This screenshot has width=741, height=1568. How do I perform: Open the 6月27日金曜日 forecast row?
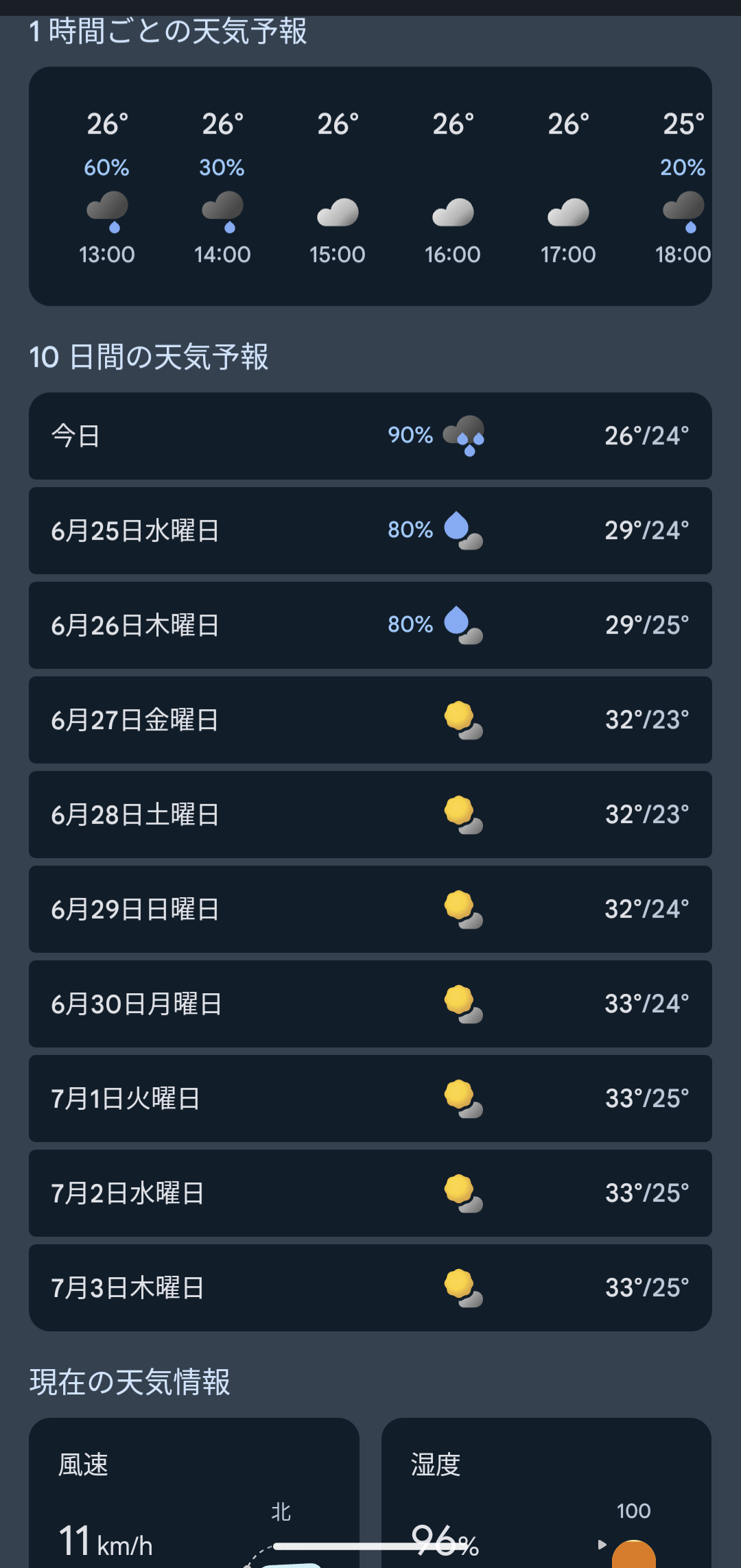370,720
